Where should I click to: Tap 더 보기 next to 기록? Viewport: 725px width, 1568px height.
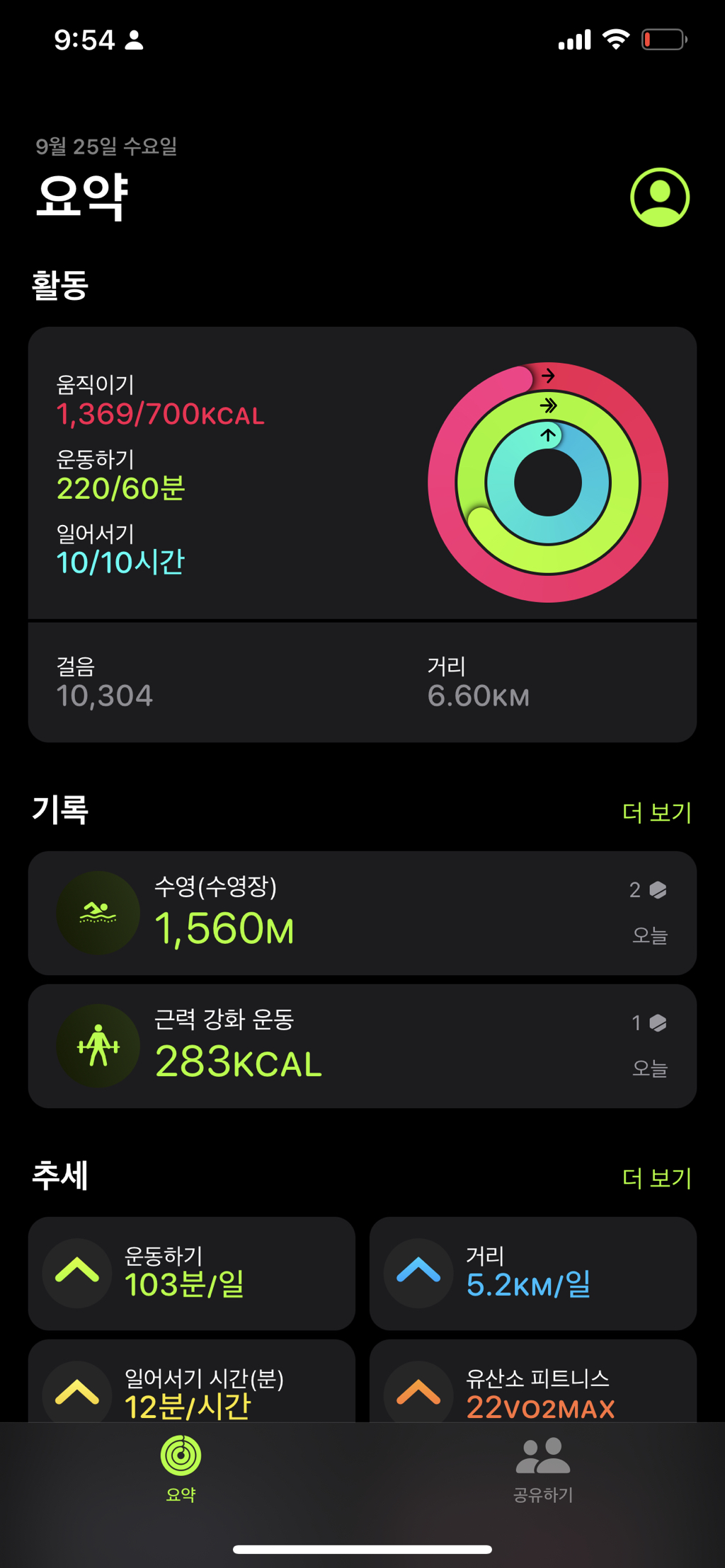click(656, 812)
